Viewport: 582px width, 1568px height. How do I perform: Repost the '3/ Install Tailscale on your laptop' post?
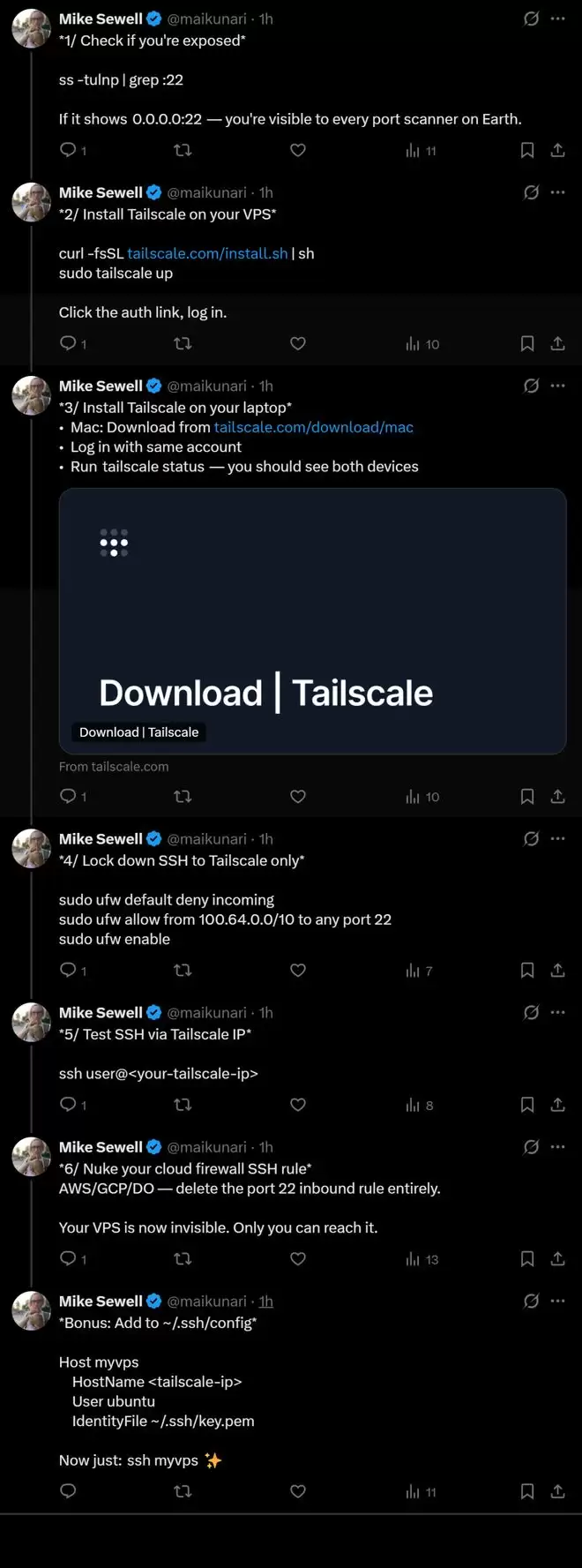[183, 797]
